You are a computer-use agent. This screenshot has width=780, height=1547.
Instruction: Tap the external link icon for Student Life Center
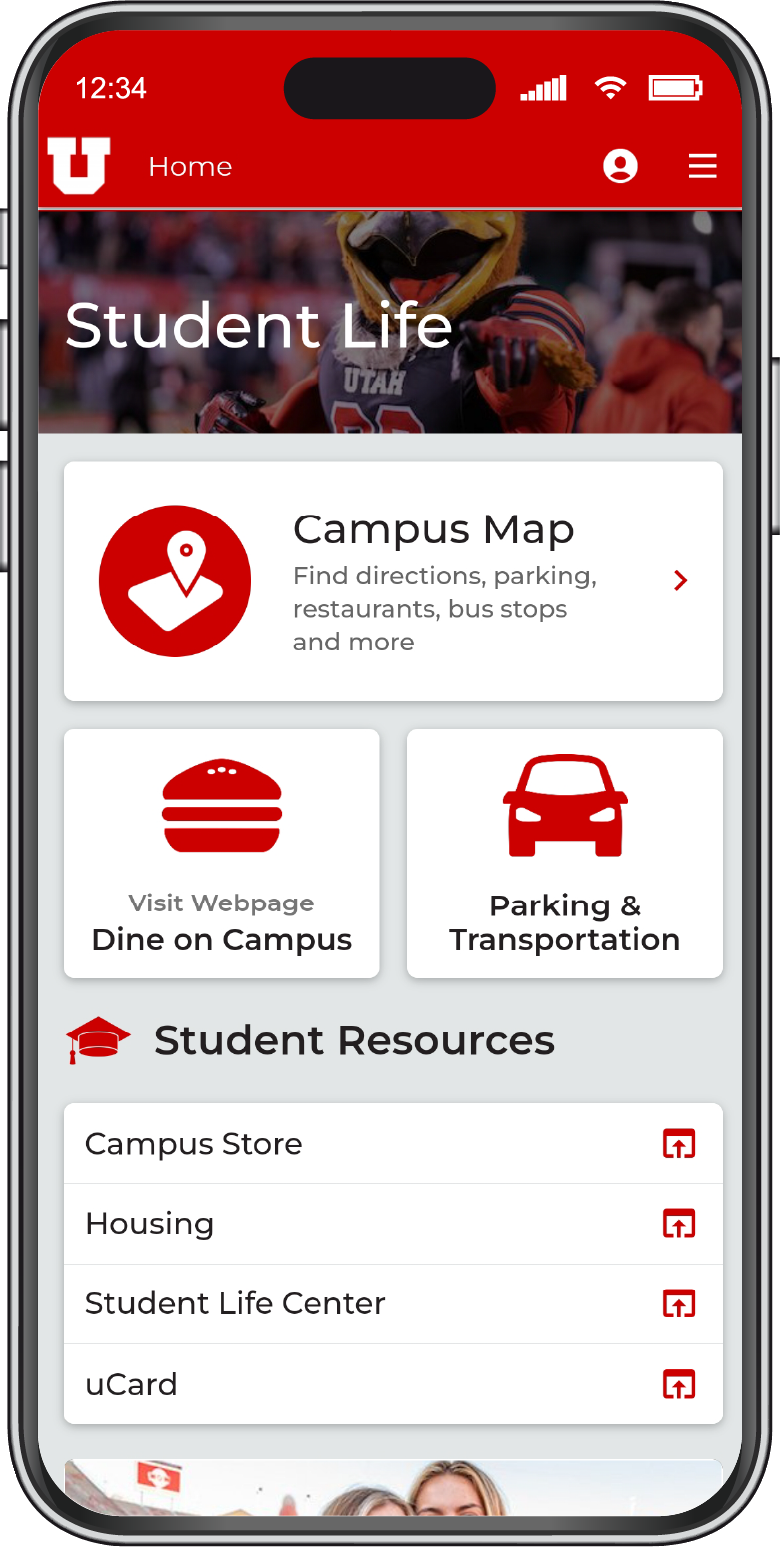tap(679, 1304)
